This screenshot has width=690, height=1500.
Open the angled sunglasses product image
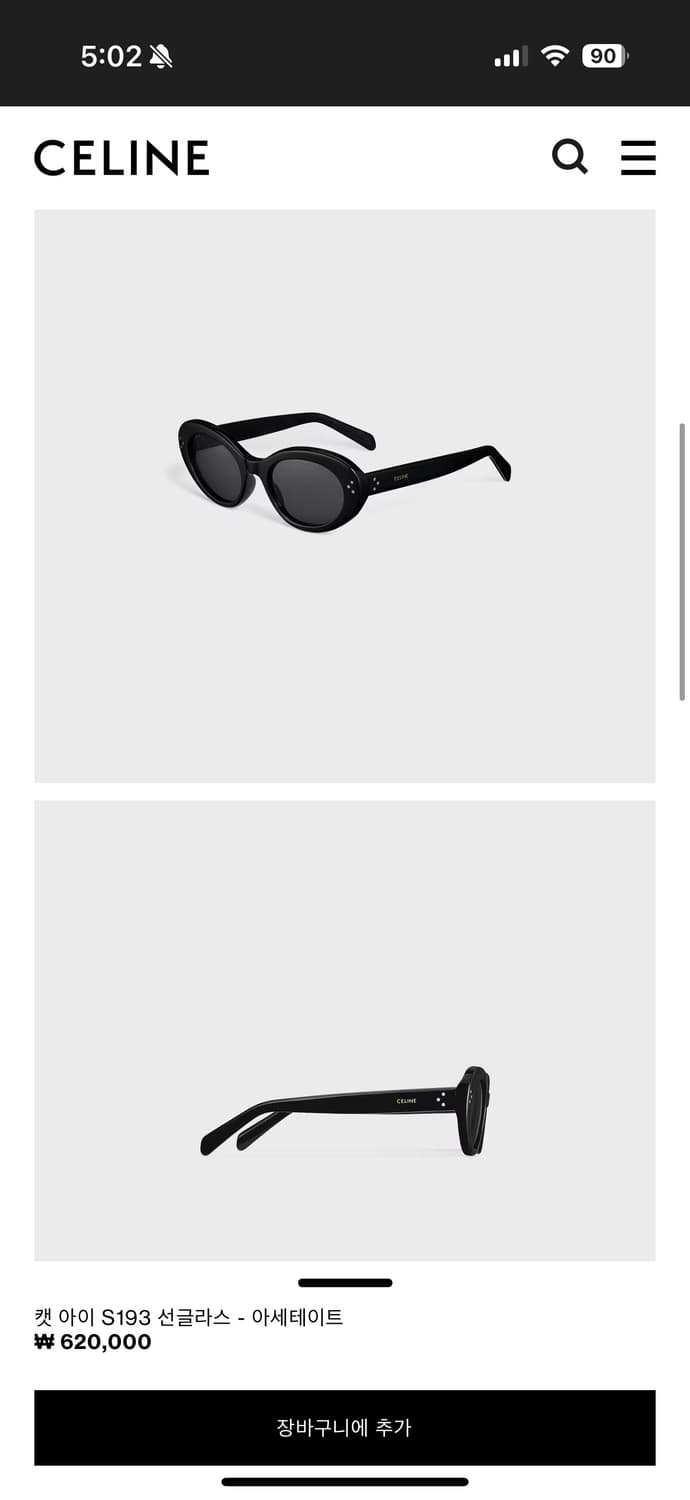pos(345,496)
